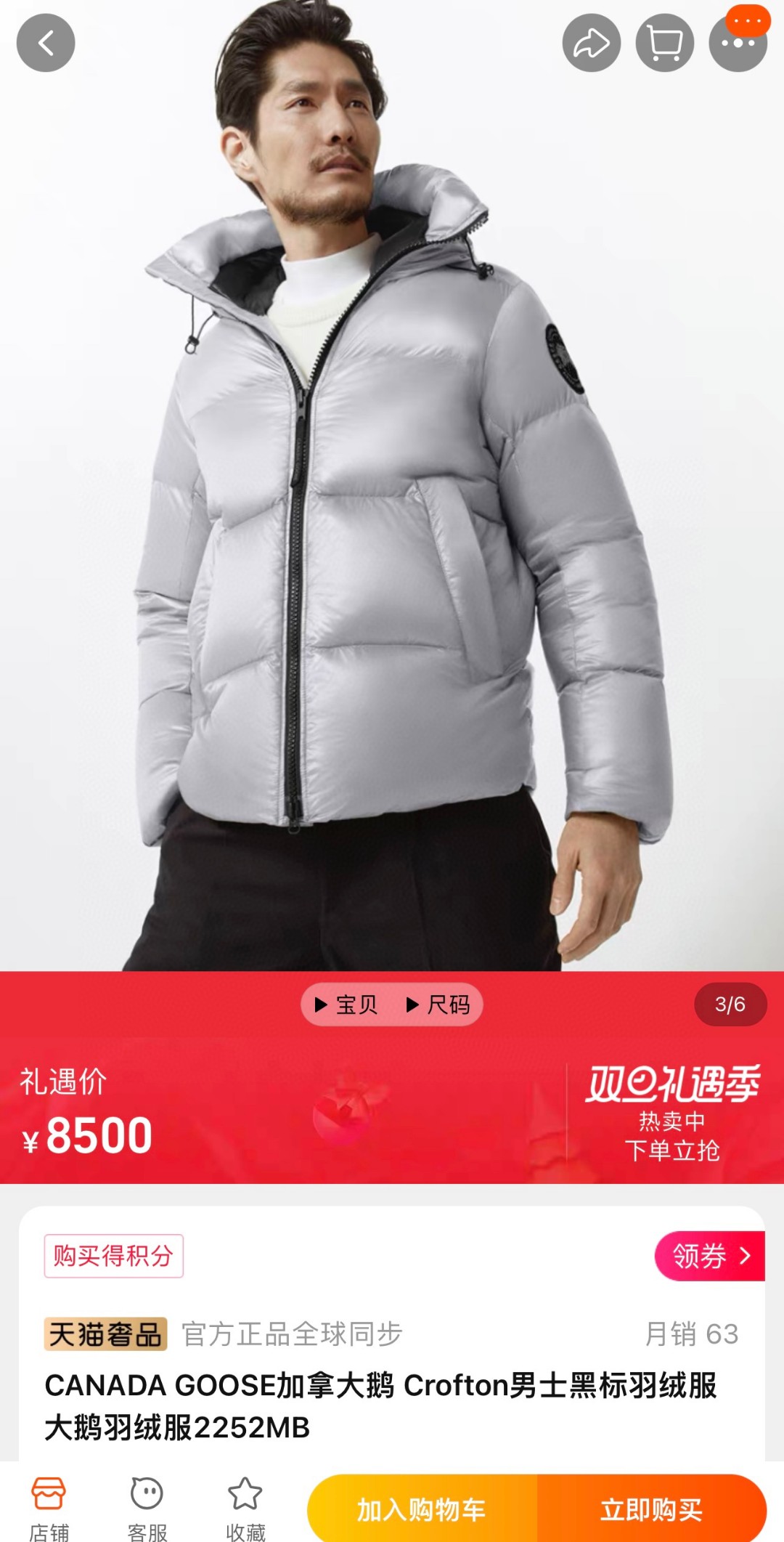Jump to the 宝贝 section
The image size is (784, 1542).
(347, 1005)
